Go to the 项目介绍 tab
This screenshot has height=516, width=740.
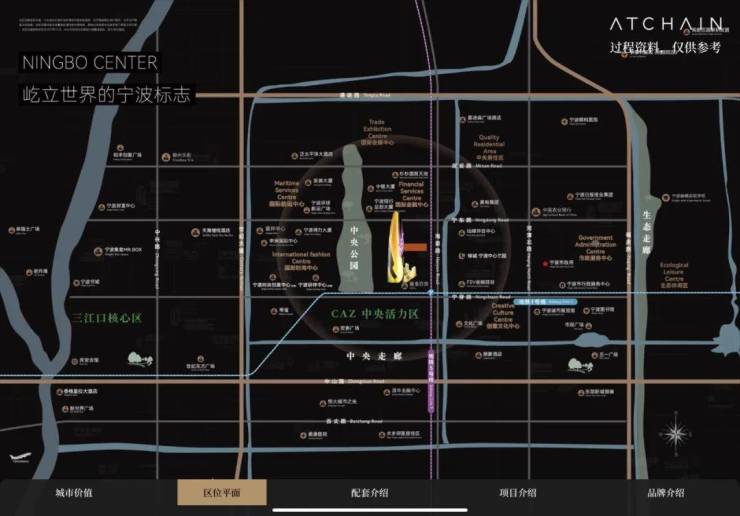coord(518,493)
